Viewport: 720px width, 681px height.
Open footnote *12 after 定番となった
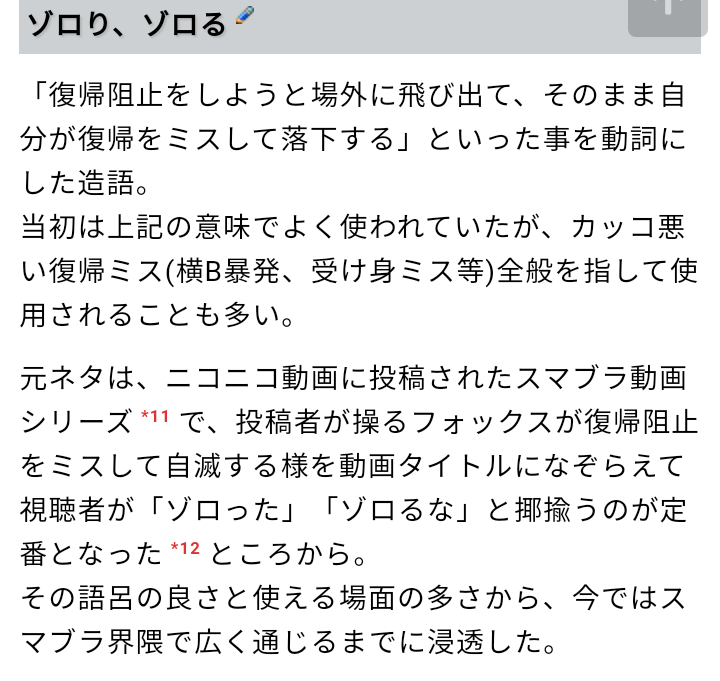(x=186, y=549)
